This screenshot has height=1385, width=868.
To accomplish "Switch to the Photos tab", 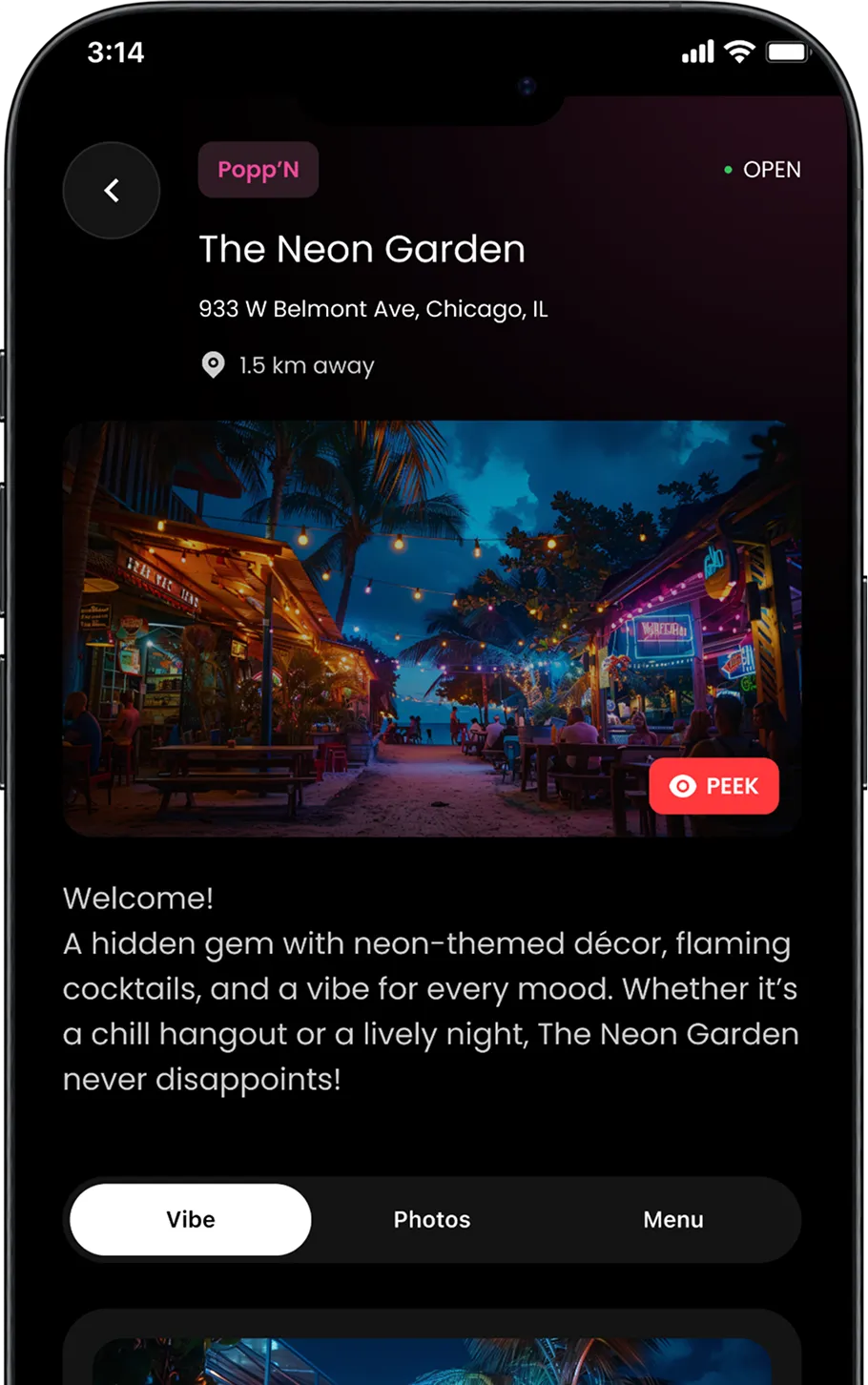I will tap(431, 1219).
